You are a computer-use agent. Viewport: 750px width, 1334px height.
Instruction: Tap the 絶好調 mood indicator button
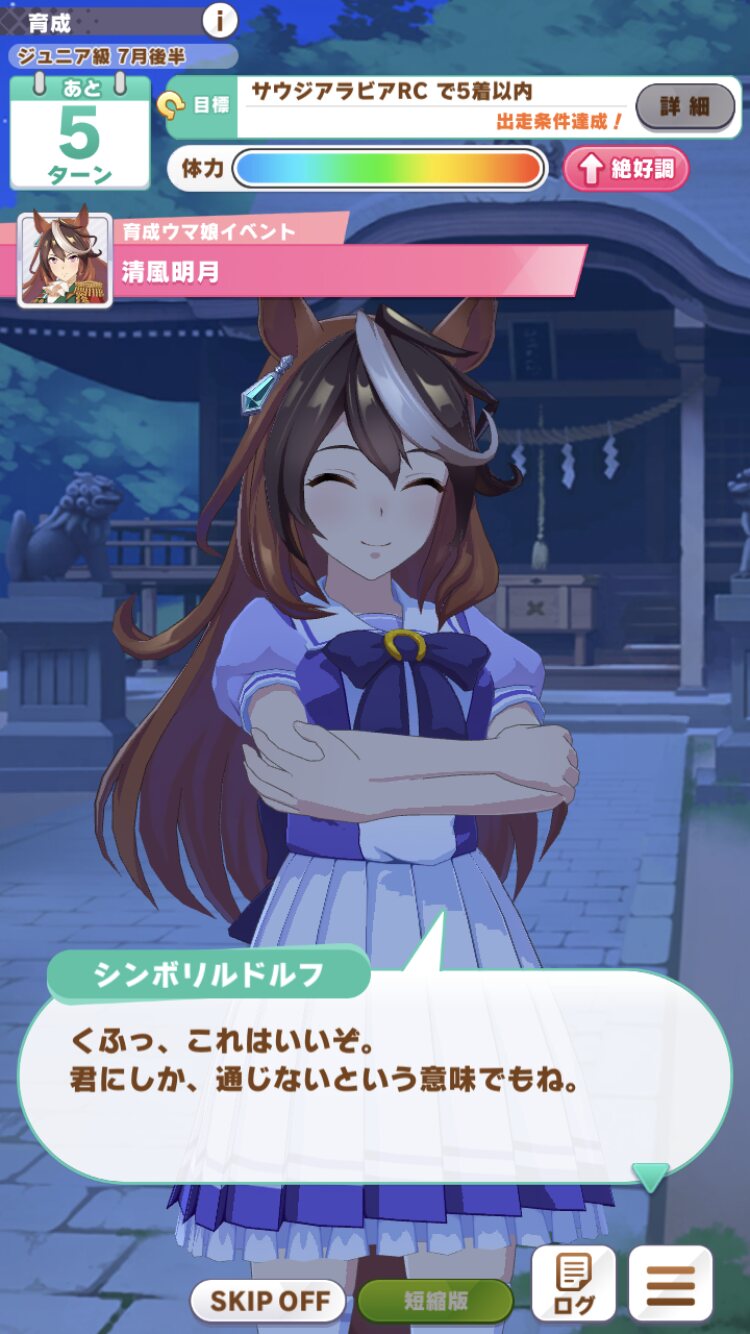click(x=627, y=169)
